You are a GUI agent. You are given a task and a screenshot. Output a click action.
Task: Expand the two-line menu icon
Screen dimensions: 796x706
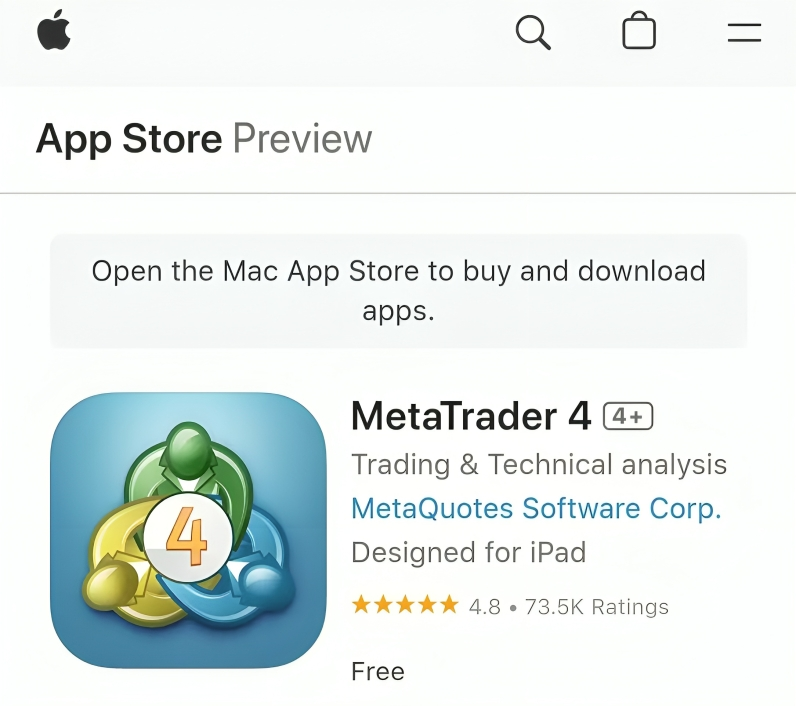[x=744, y=33]
